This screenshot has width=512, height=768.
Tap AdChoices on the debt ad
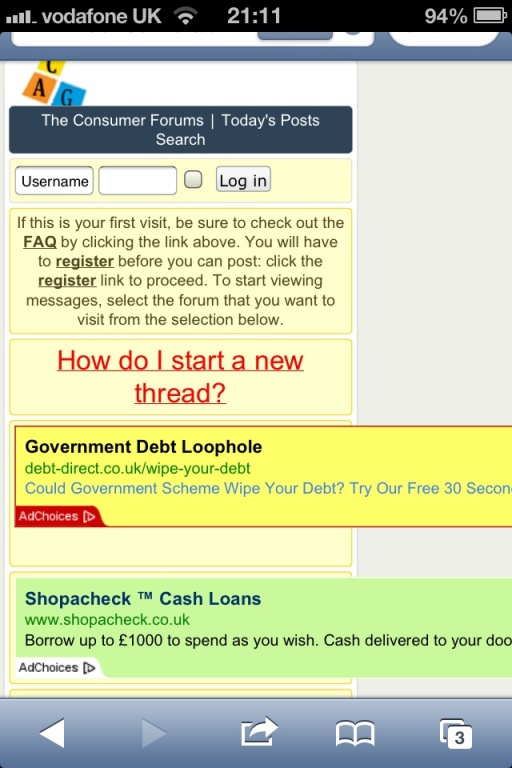[57, 516]
